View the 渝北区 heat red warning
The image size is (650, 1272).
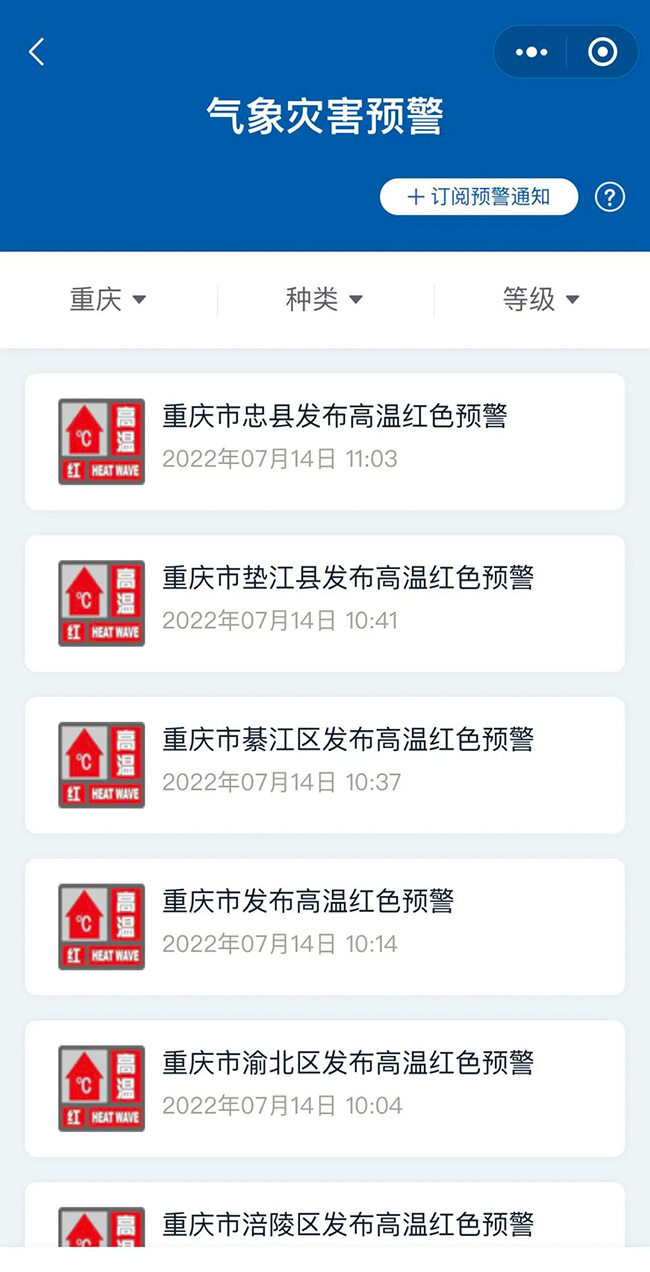[325, 1088]
